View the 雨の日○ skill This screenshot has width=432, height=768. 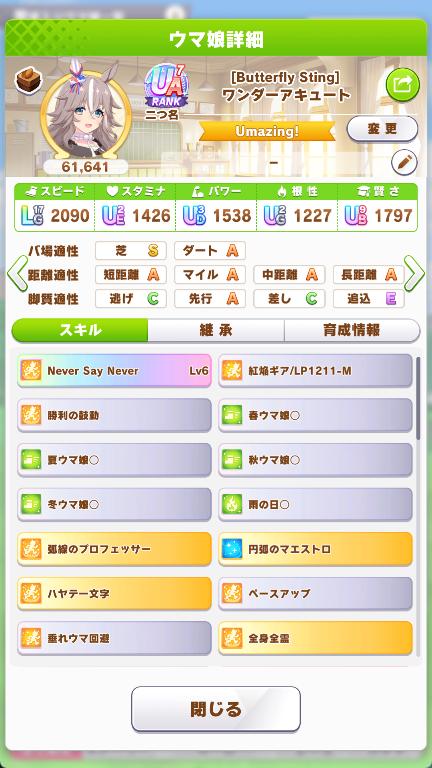pos(315,504)
